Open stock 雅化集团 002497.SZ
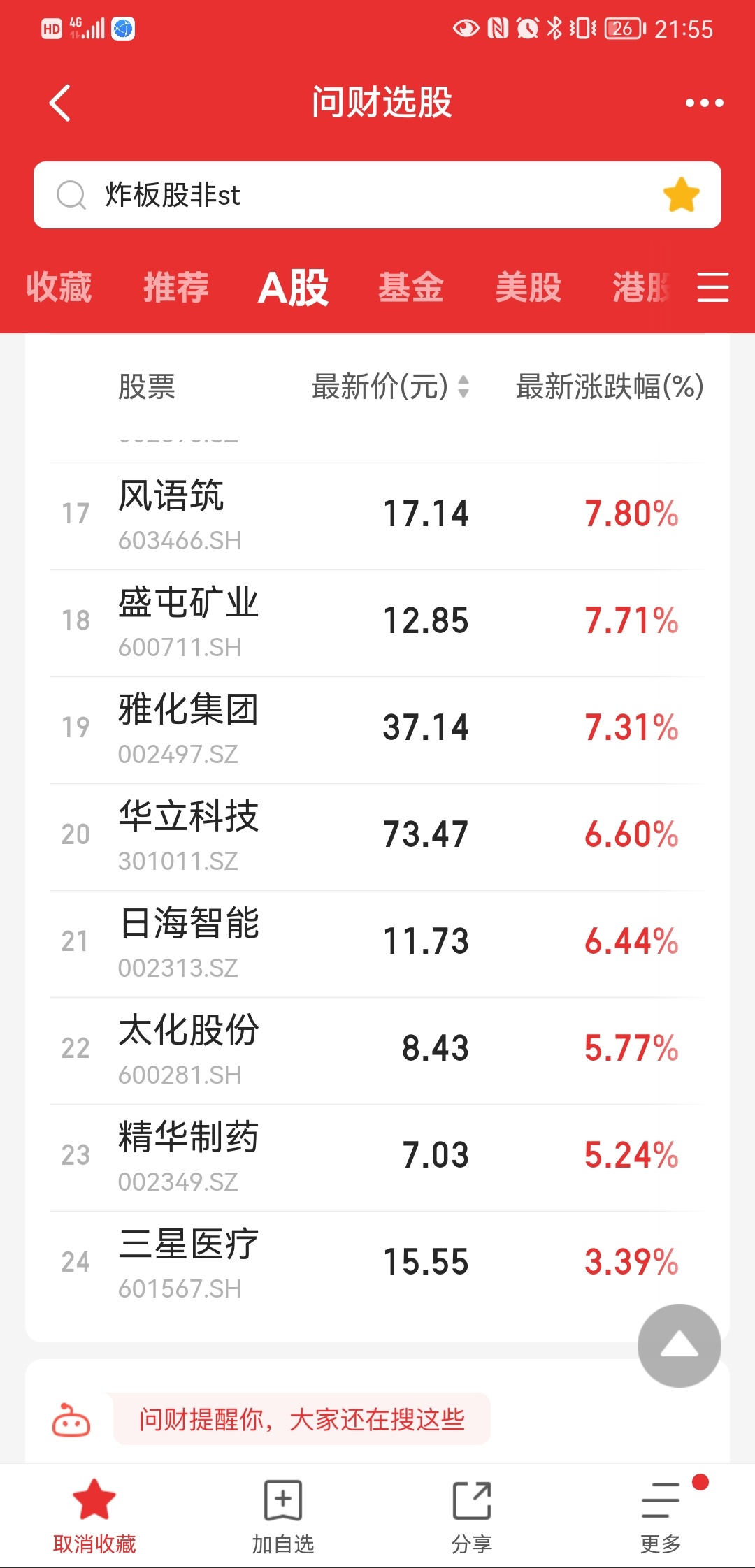The width and height of the screenshot is (755, 1568). [x=377, y=730]
